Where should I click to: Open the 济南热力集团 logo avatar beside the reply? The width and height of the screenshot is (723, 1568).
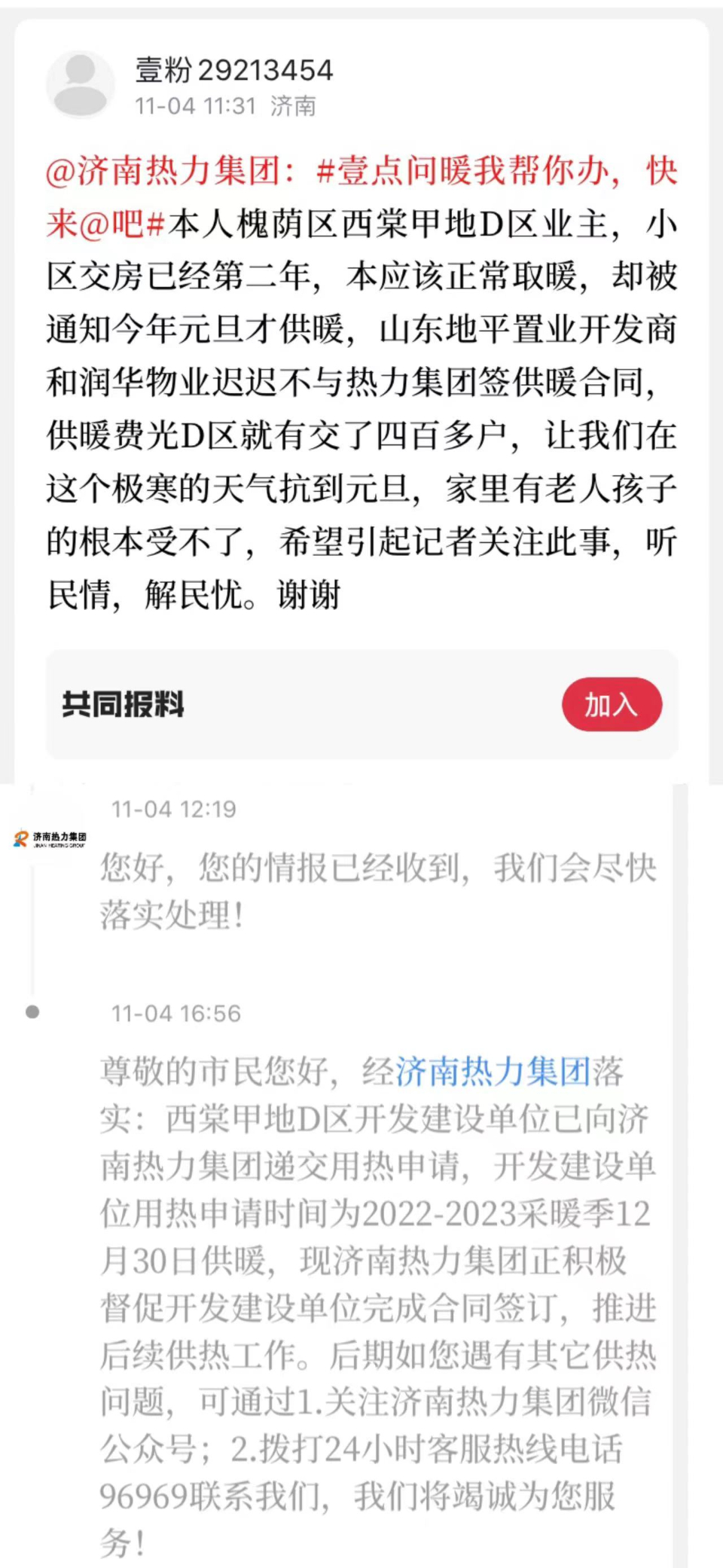click(x=50, y=839)
